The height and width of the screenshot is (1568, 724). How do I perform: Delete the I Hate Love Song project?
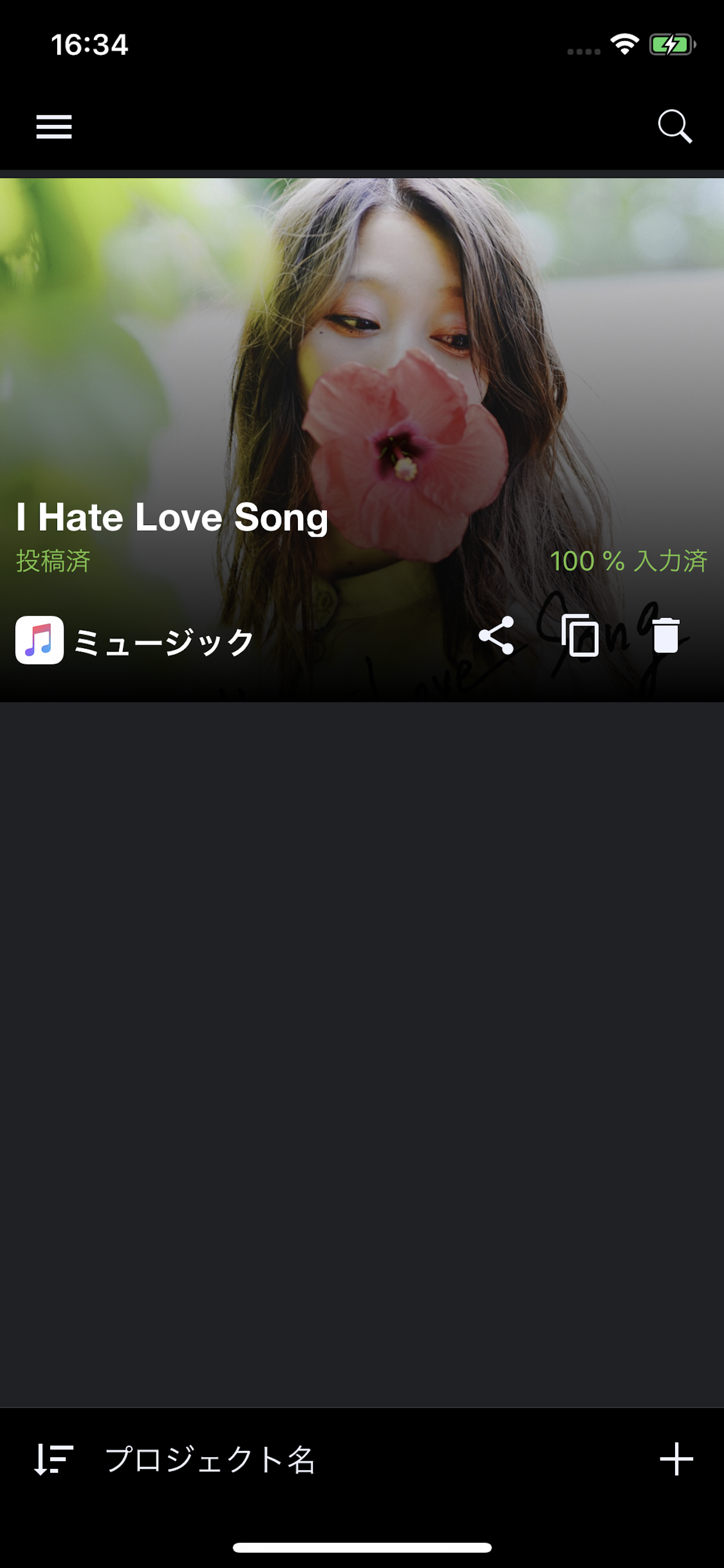[666, 635]
